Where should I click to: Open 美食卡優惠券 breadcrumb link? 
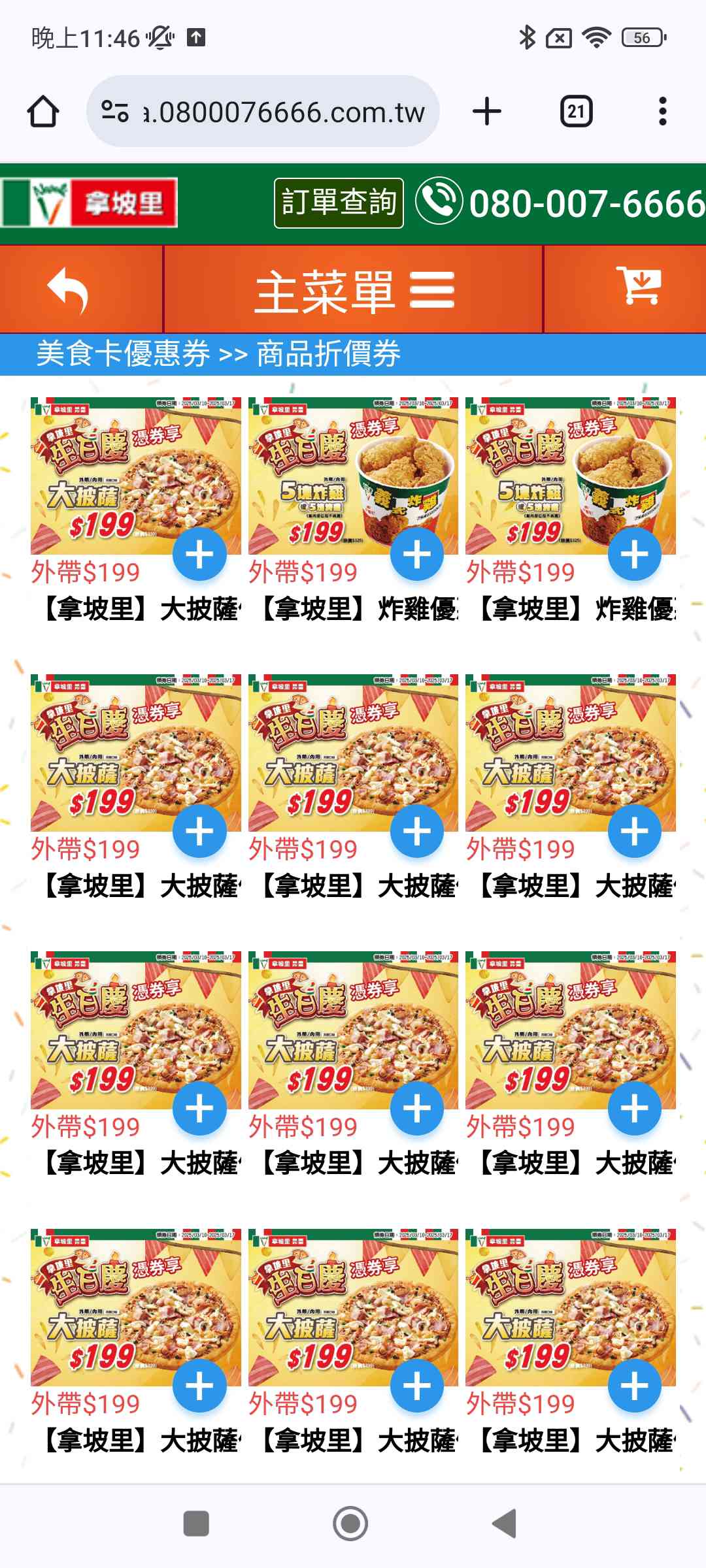tap(123, 353)
